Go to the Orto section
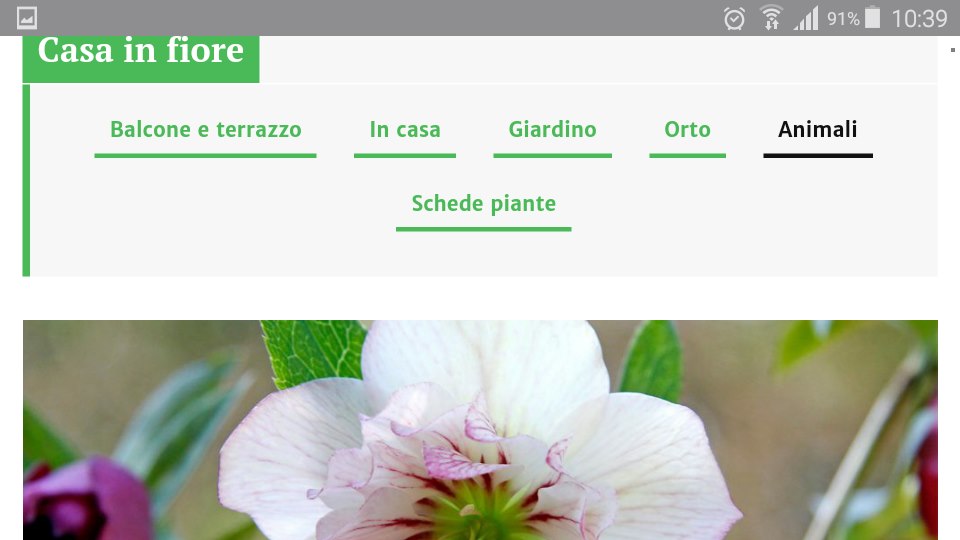The height and width of the screenshot is (540, 960). tap(687, 130)
